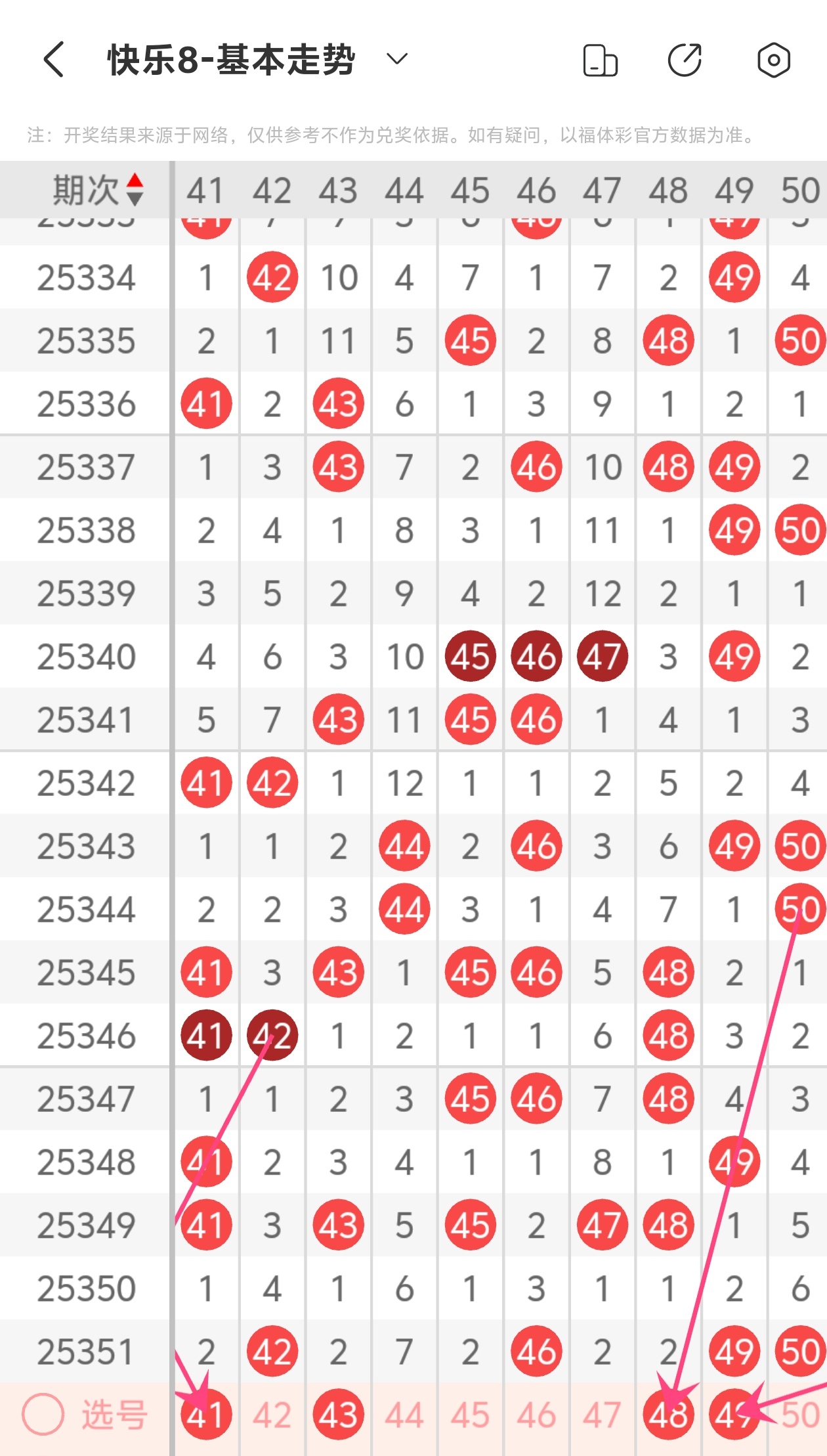
Task: Choose number 45 in the 选号 row
Action: pos(470,1414)
